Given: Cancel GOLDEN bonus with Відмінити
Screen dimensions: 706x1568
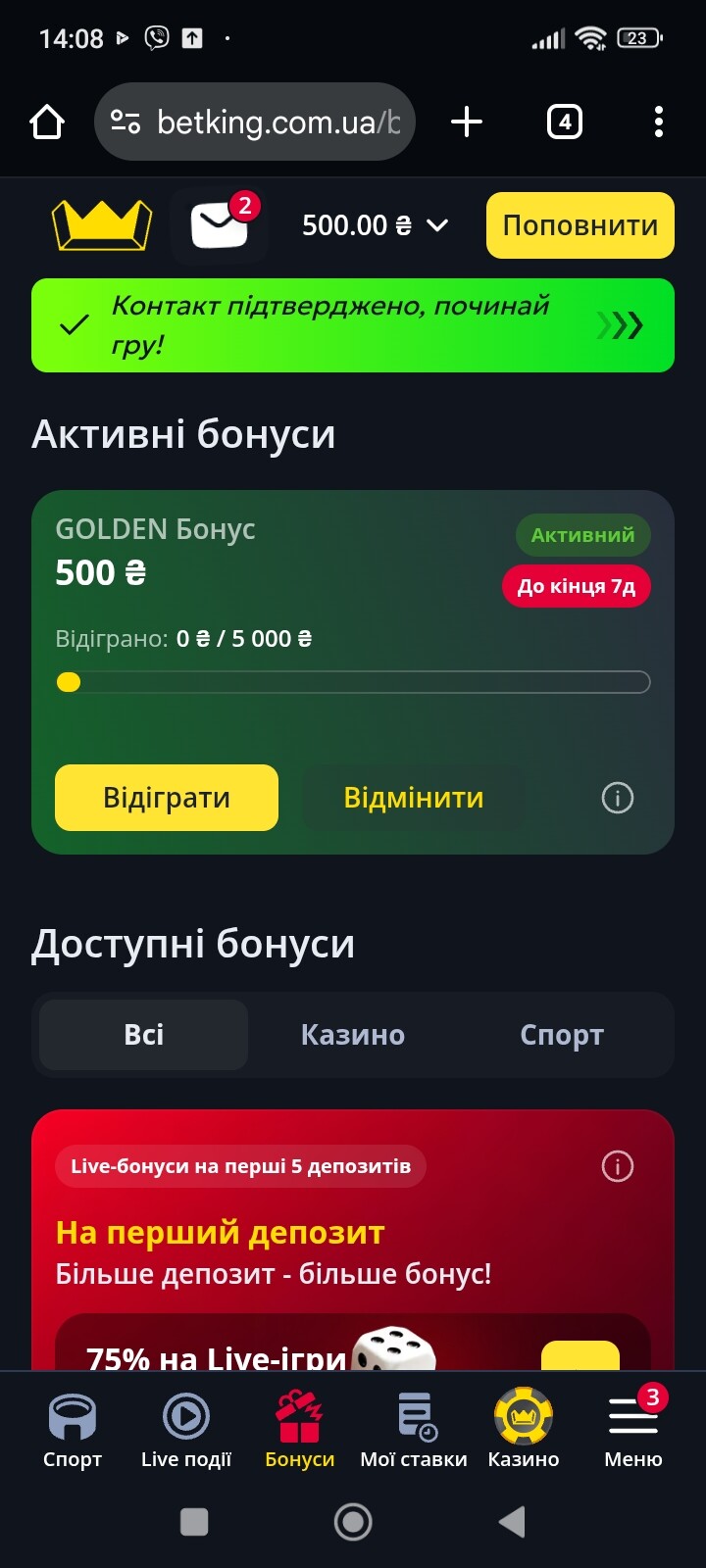Looking at the screenshot, I should pyautogui.click(x=414, y=798).
